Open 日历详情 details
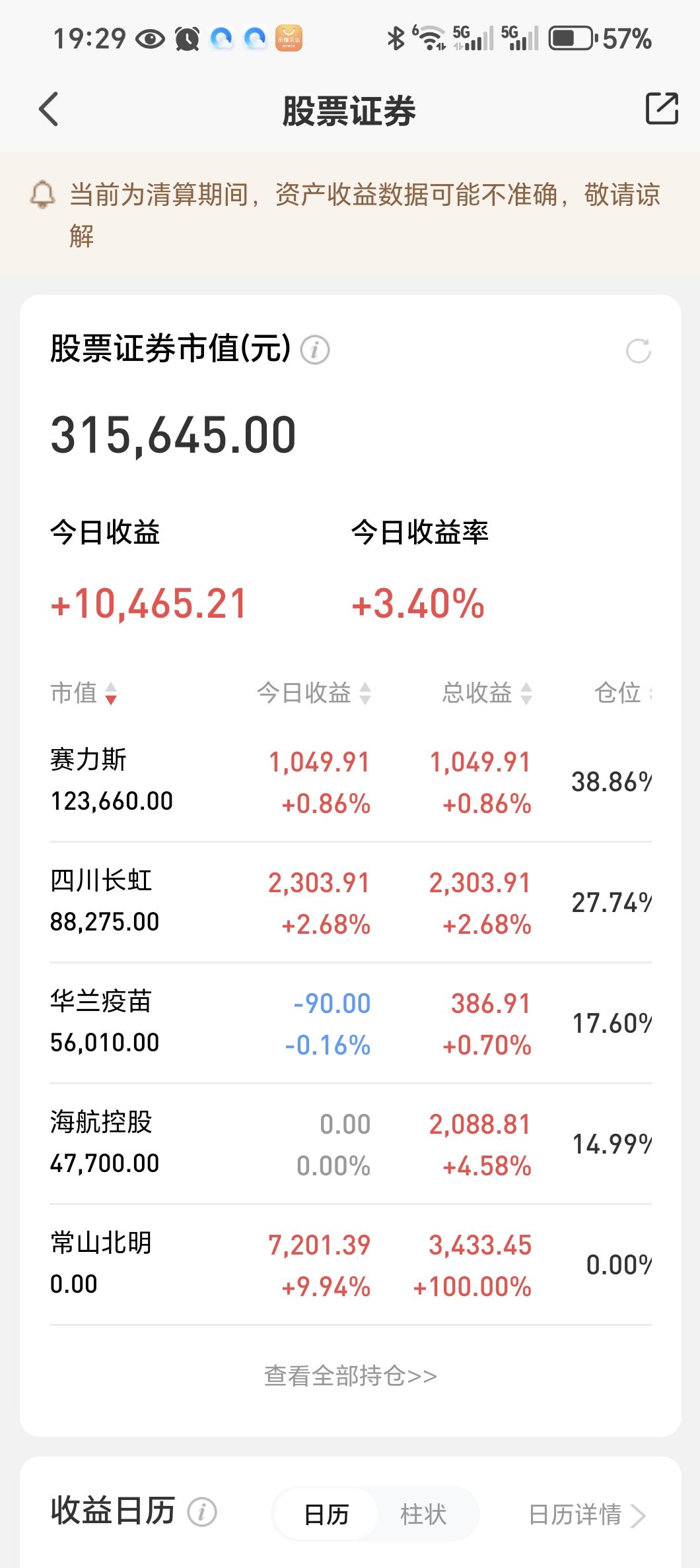This screenshot has height=1568, width=700. 586,1515
